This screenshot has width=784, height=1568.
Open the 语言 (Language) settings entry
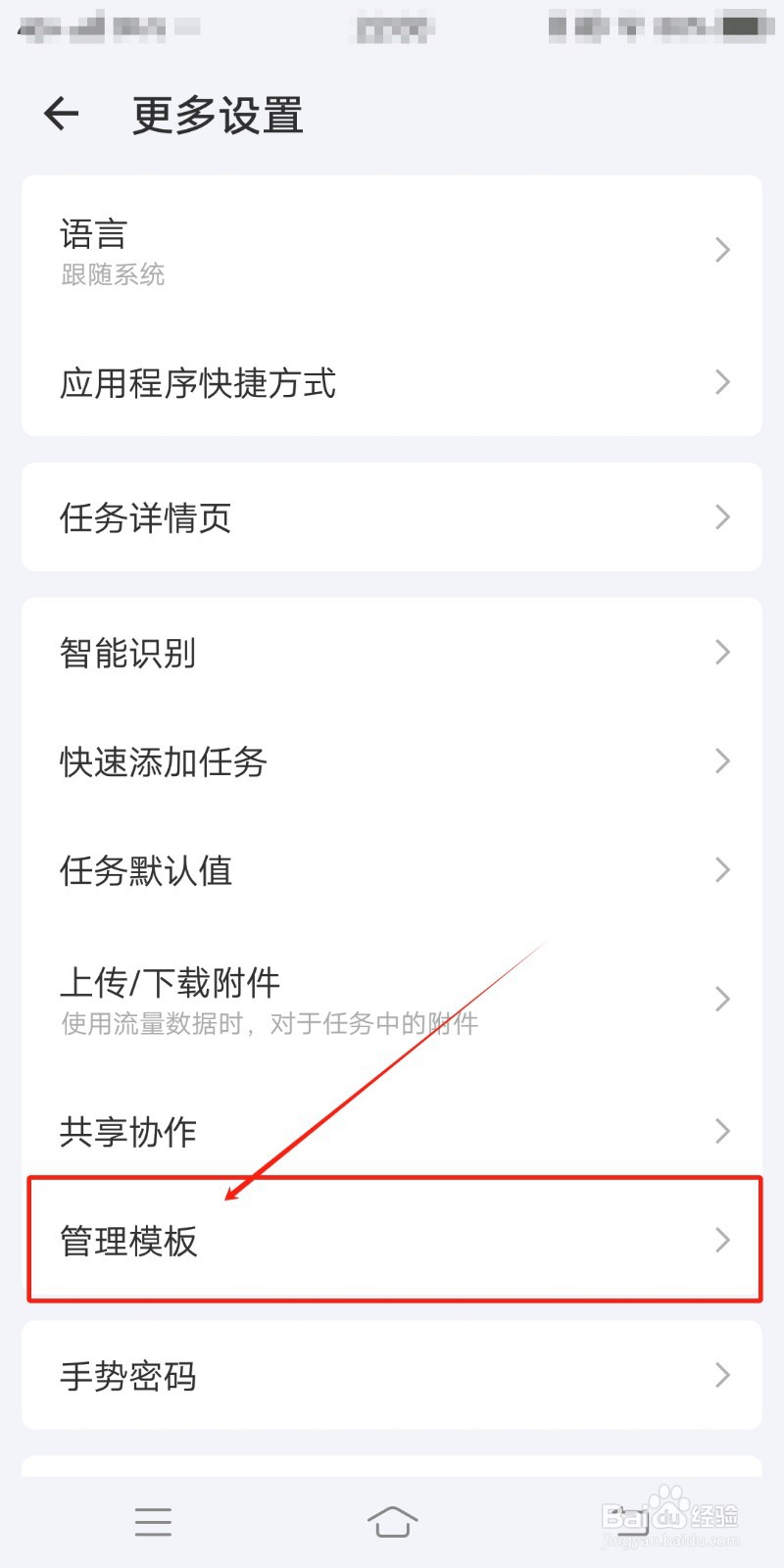coord(392,250)
